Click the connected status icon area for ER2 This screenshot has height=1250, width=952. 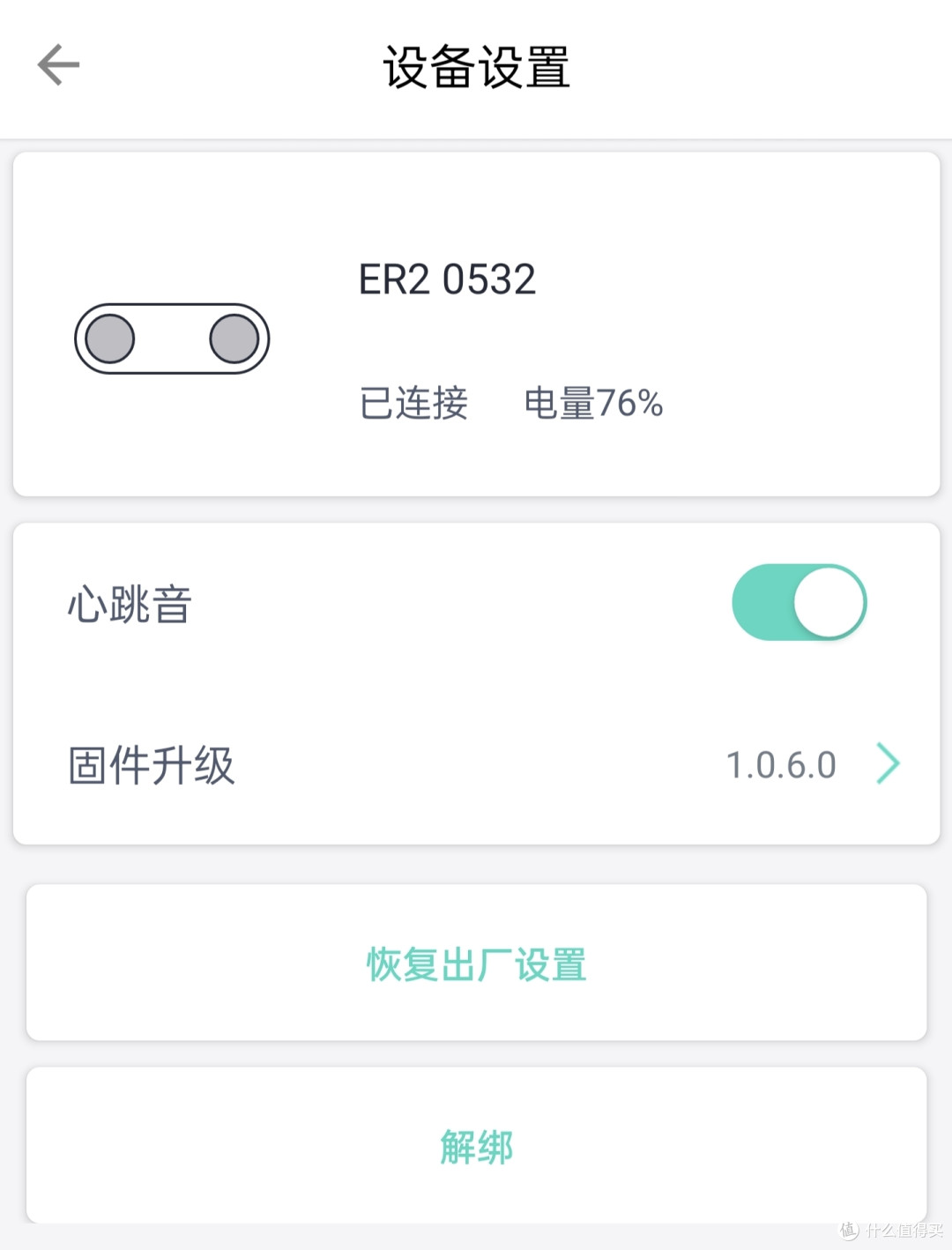(x=413, y=404)
